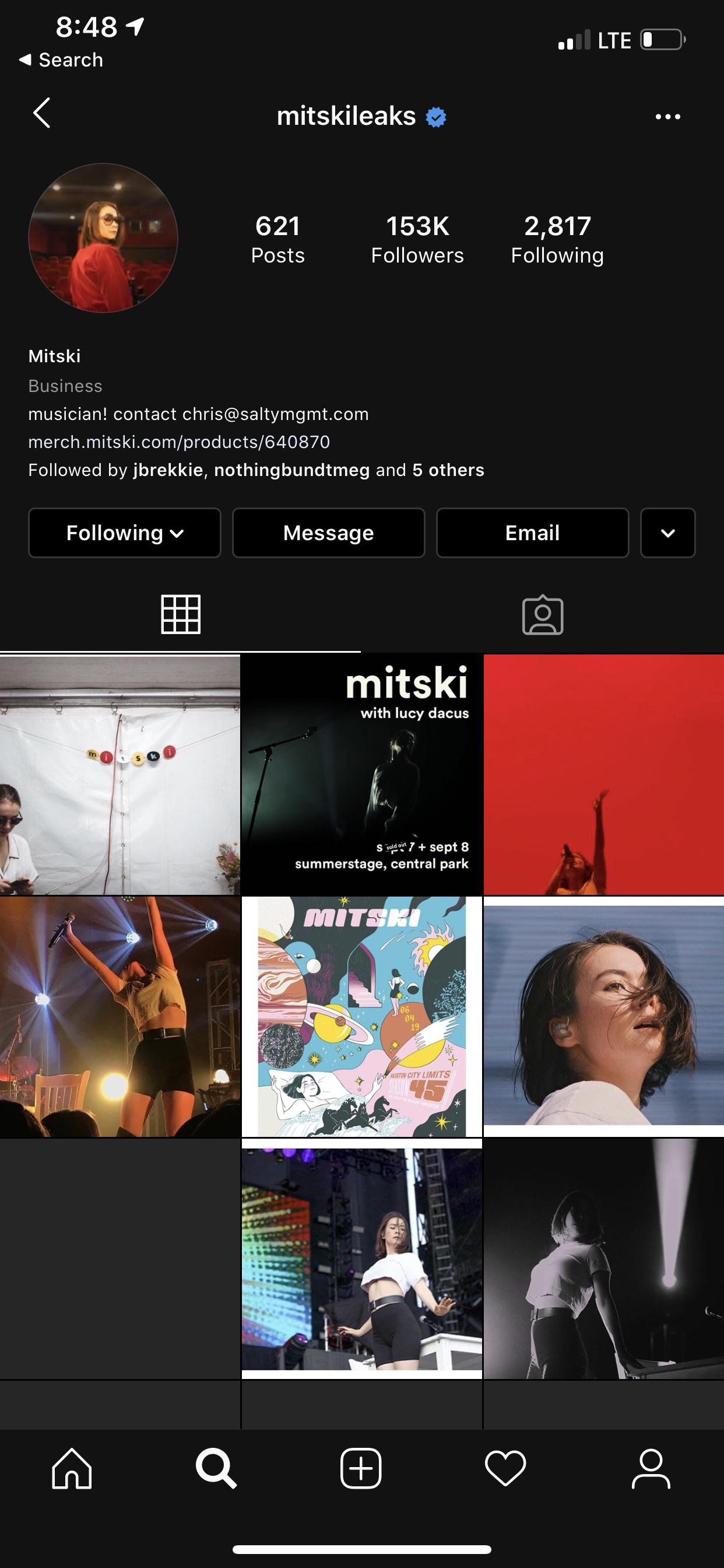
Task: Switch to the tagged photos tab
Action: pyautogui.click(x=543, y=615)
